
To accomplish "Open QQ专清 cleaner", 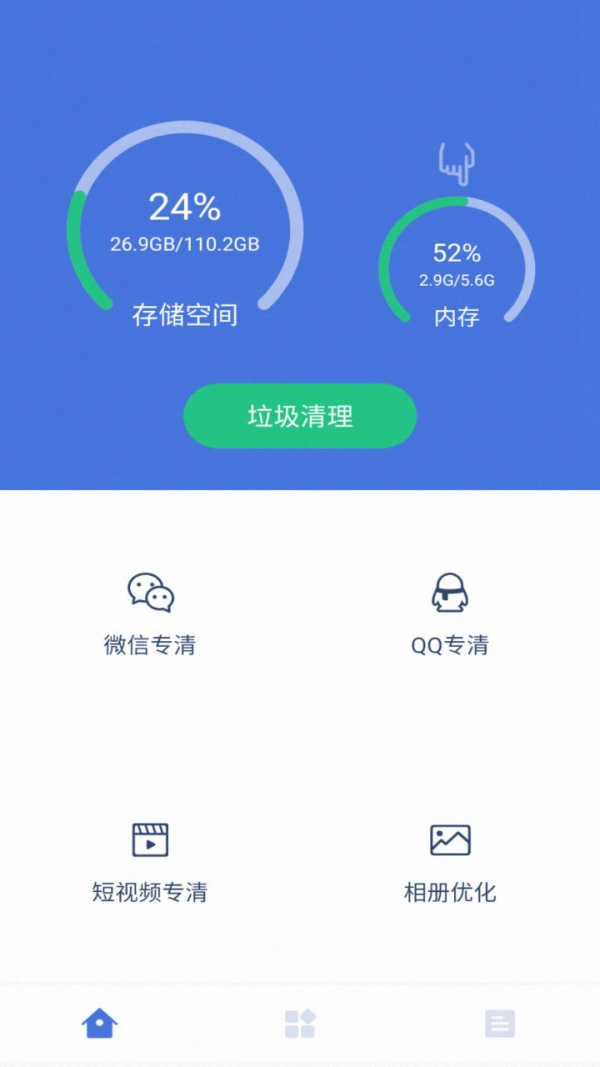I will 450,613.
